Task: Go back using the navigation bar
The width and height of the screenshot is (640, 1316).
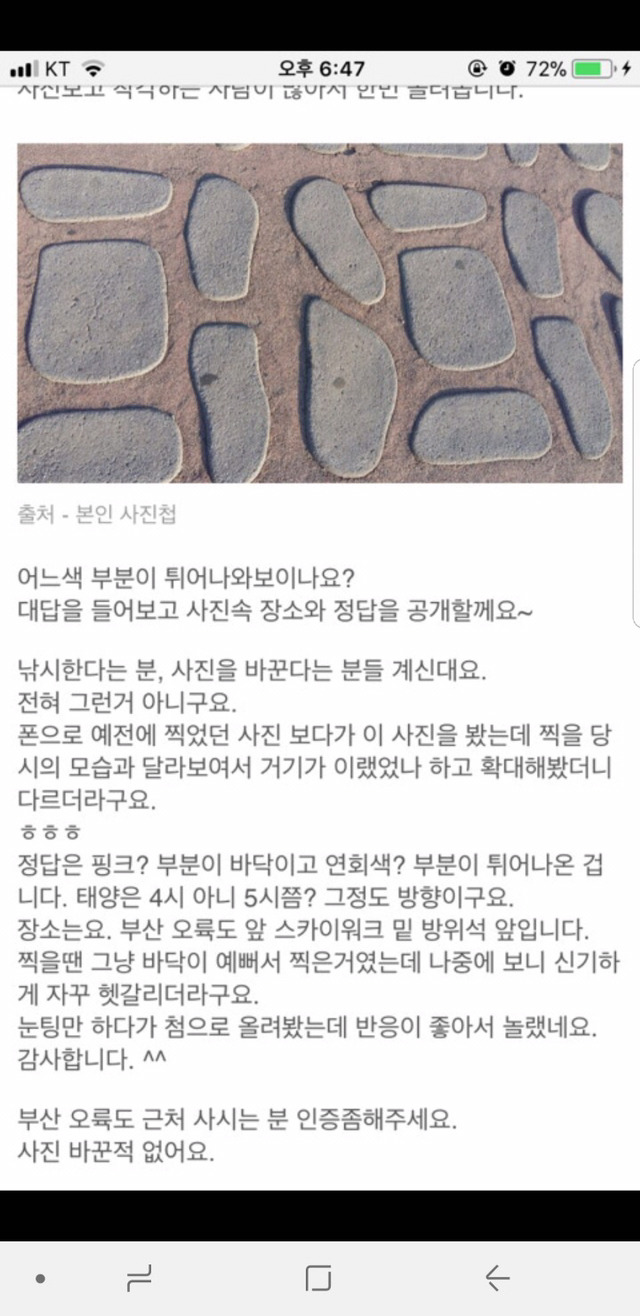Action: point(497,1277)
